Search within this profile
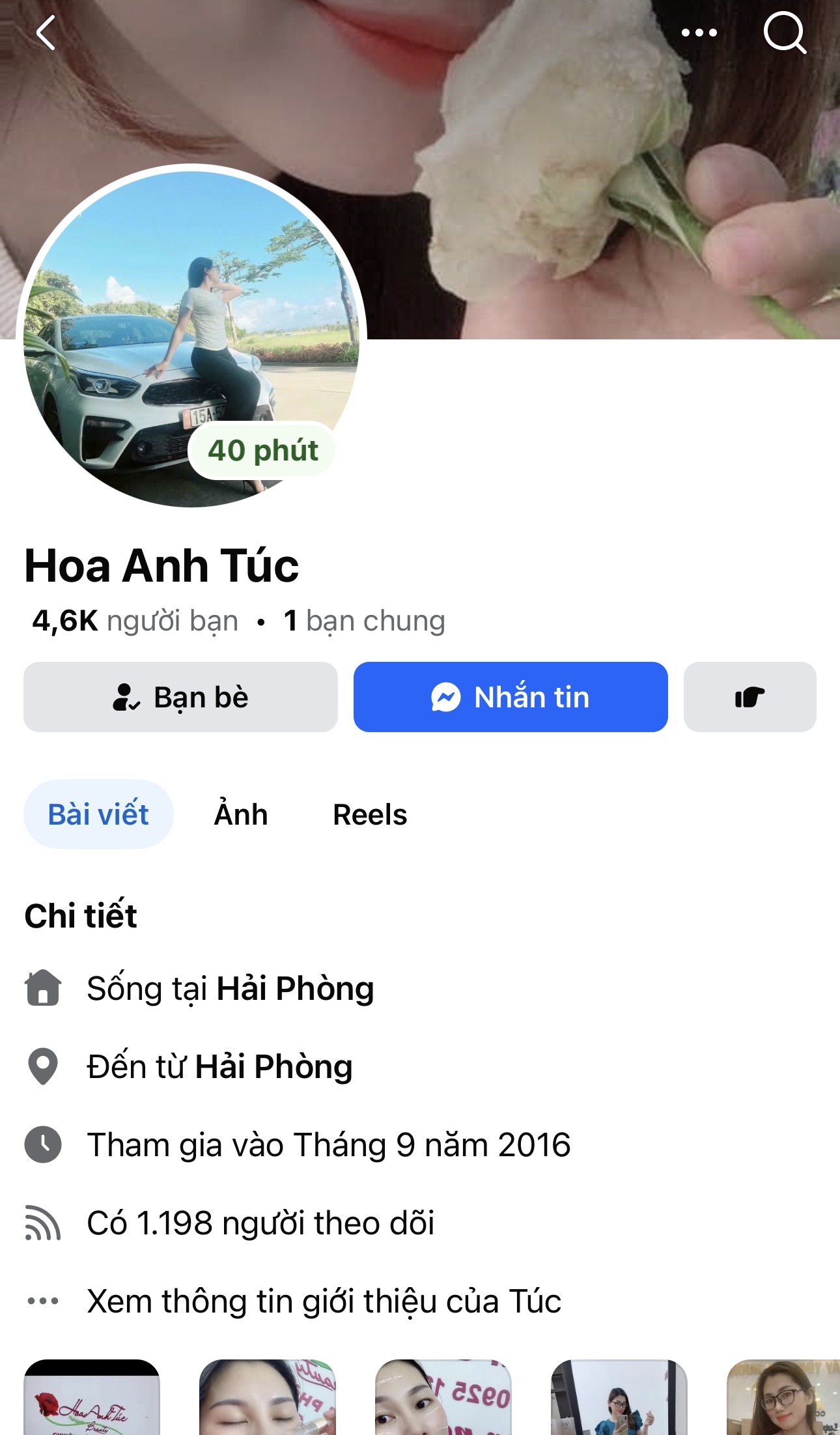This screenshot has width=840, height=1435. point(785,33)
